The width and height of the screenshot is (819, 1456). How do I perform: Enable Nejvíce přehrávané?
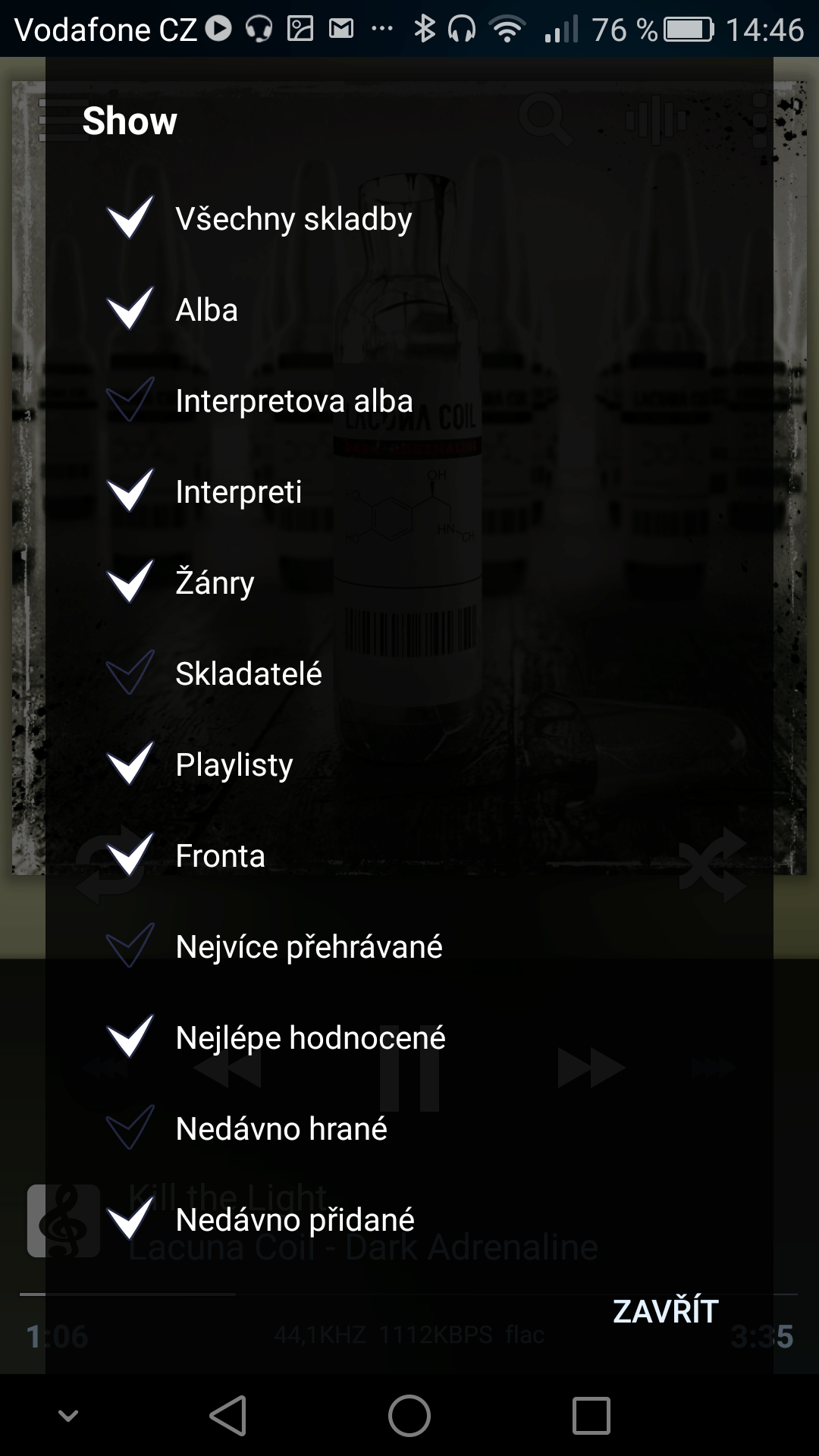point(409,946)
